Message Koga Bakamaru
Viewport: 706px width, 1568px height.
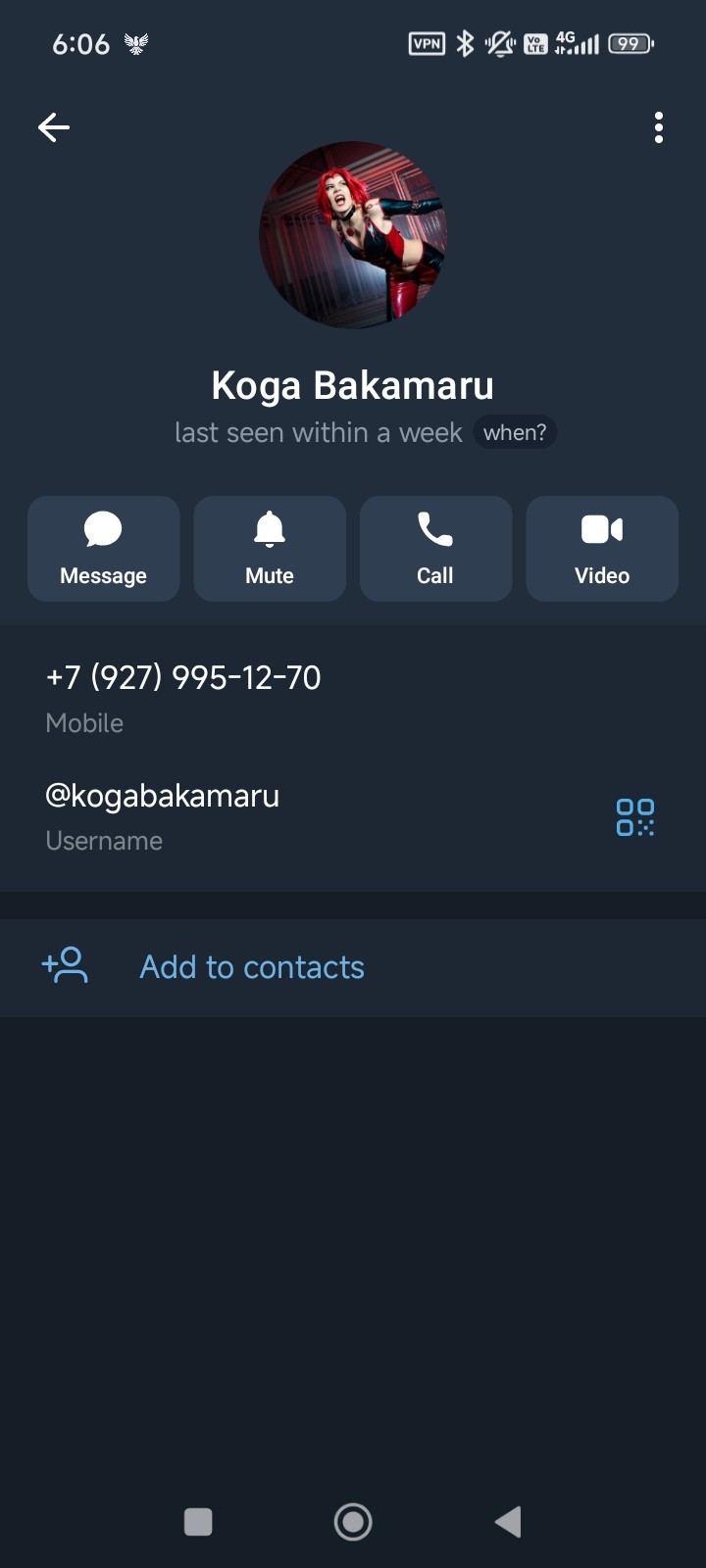[103, 548]
